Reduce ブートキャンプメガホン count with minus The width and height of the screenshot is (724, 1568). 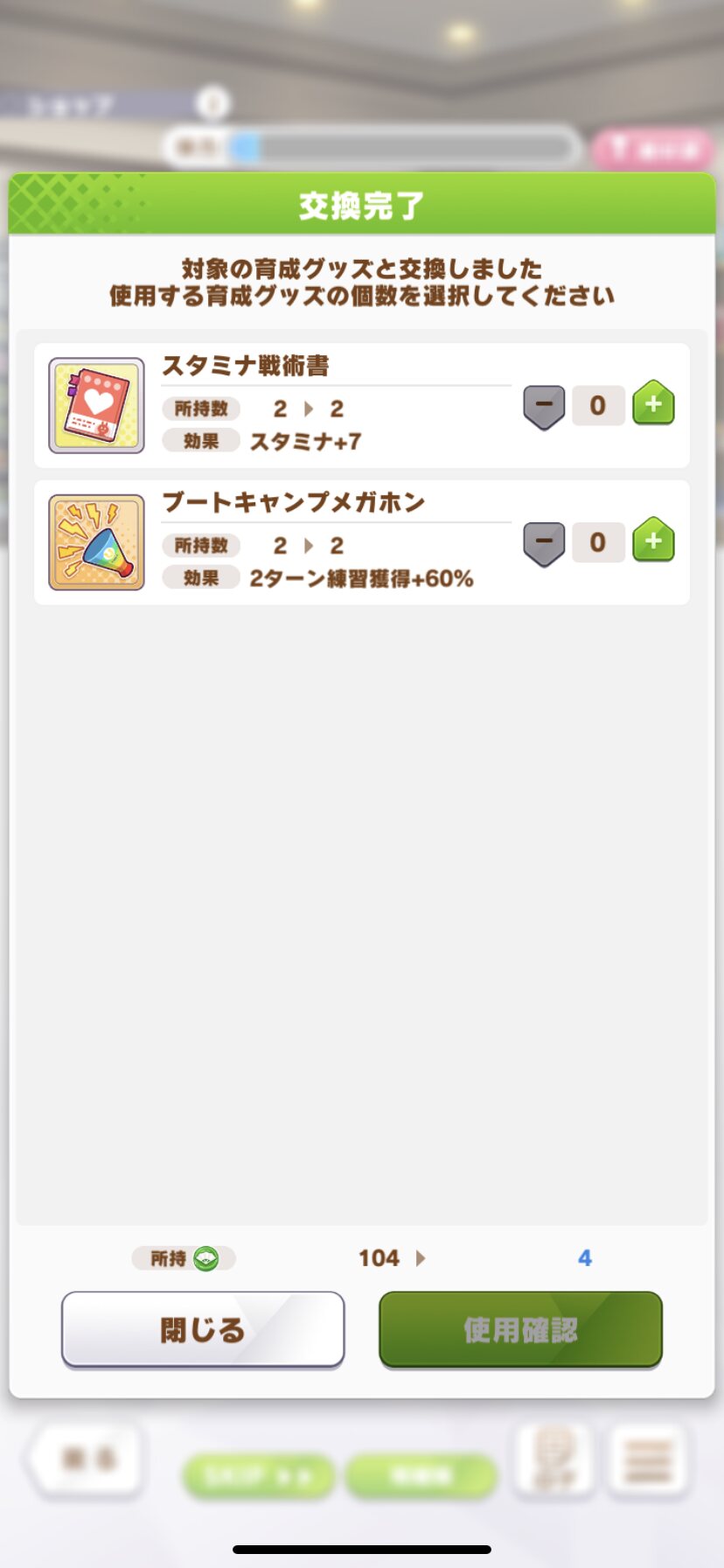tap(544, 542)
